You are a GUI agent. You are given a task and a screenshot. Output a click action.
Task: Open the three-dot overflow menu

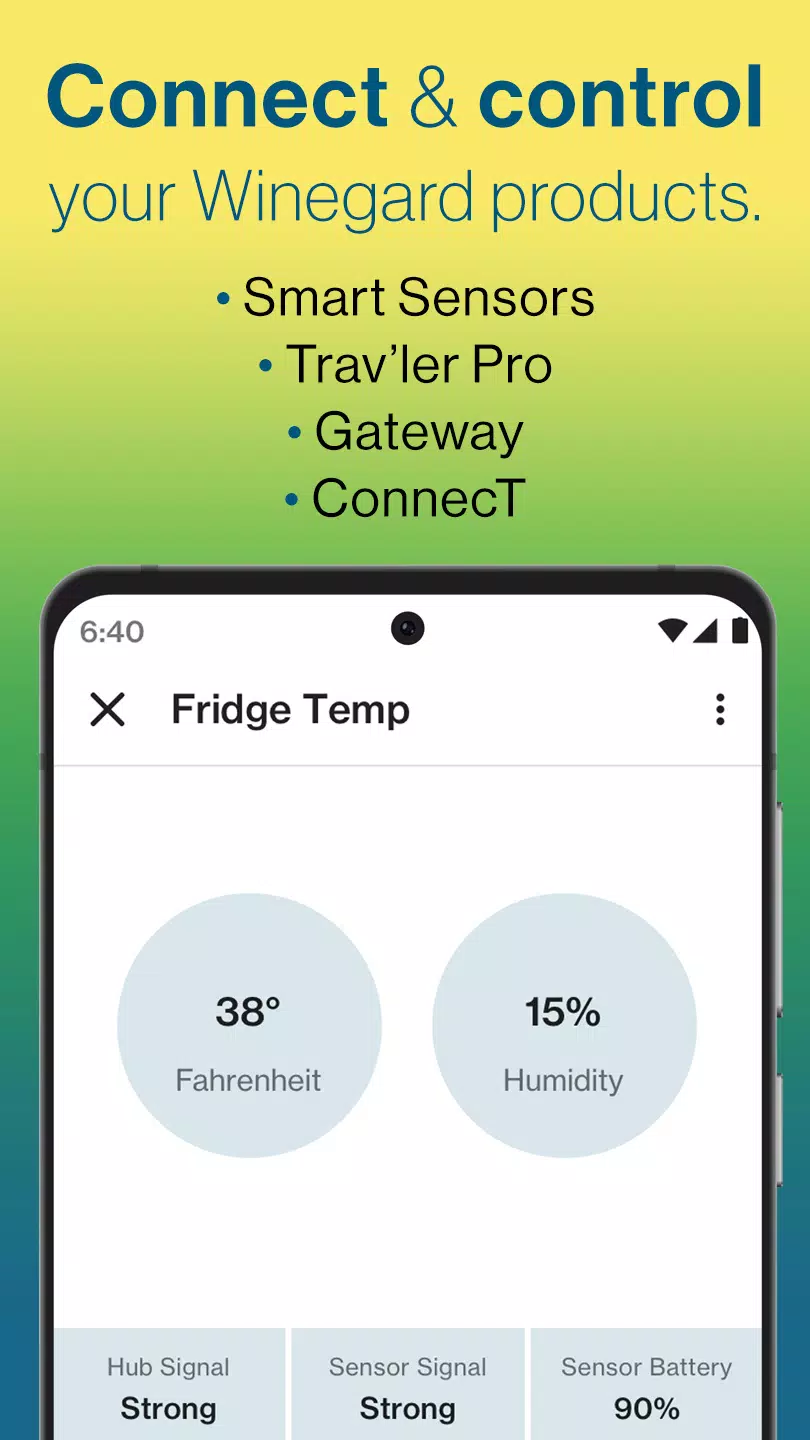point(720,710)
